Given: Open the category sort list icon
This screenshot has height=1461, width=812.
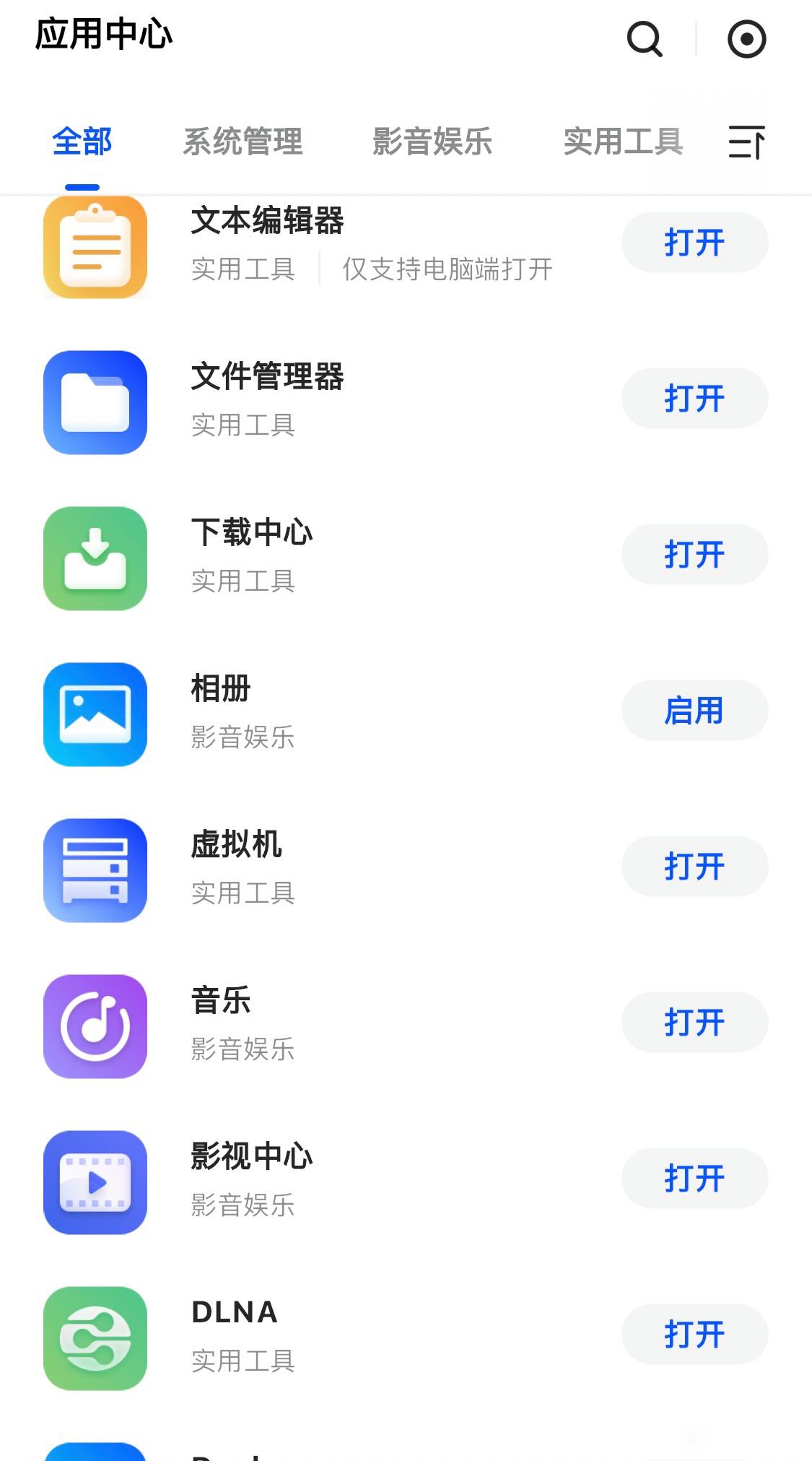Looking at the screenshot, I should coord(746,142).
